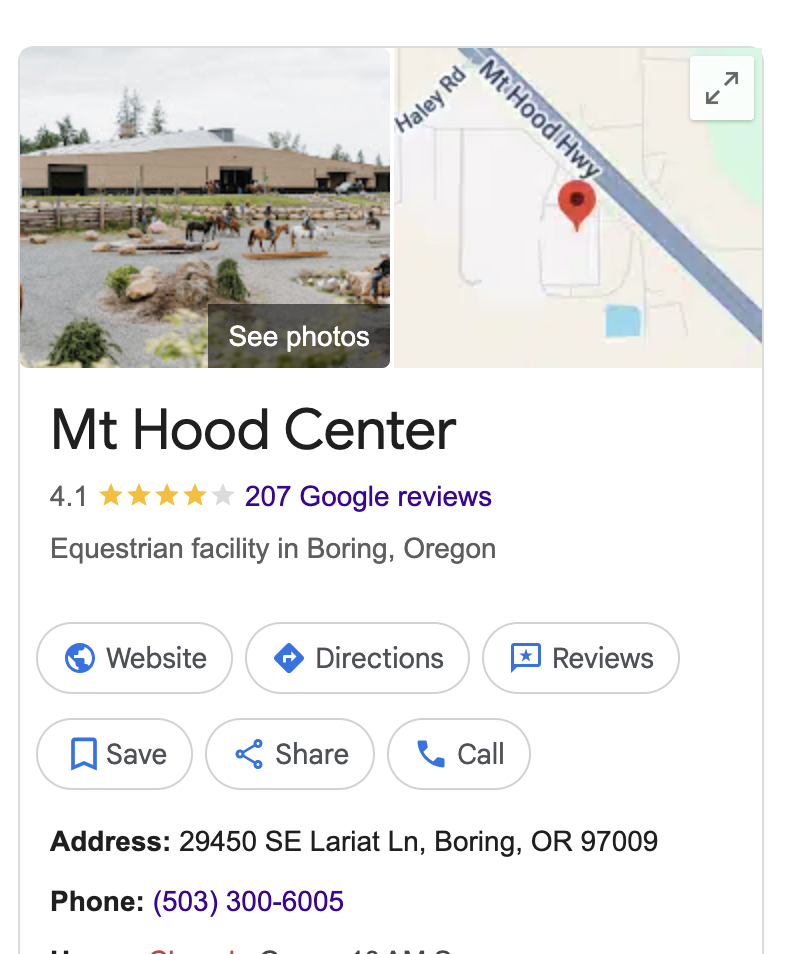Open the map preview with location pin
This screenshot has height=954, width=786.
(560, 260)
